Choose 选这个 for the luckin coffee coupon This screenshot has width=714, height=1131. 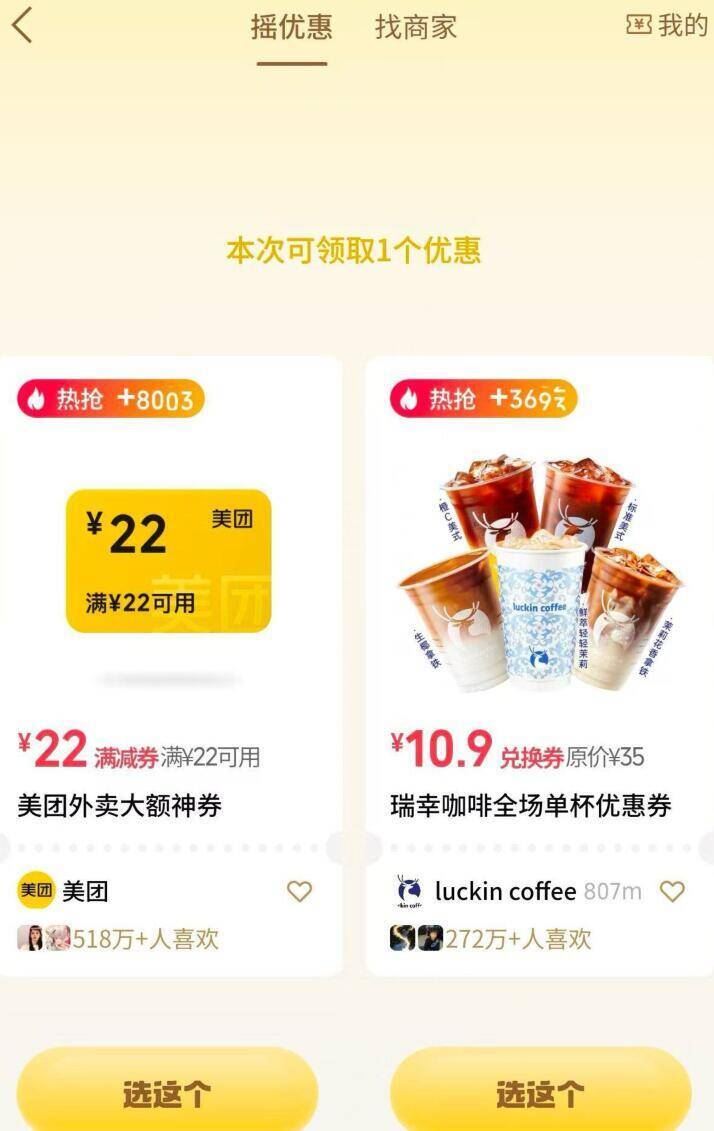[x=540, y=1092]
